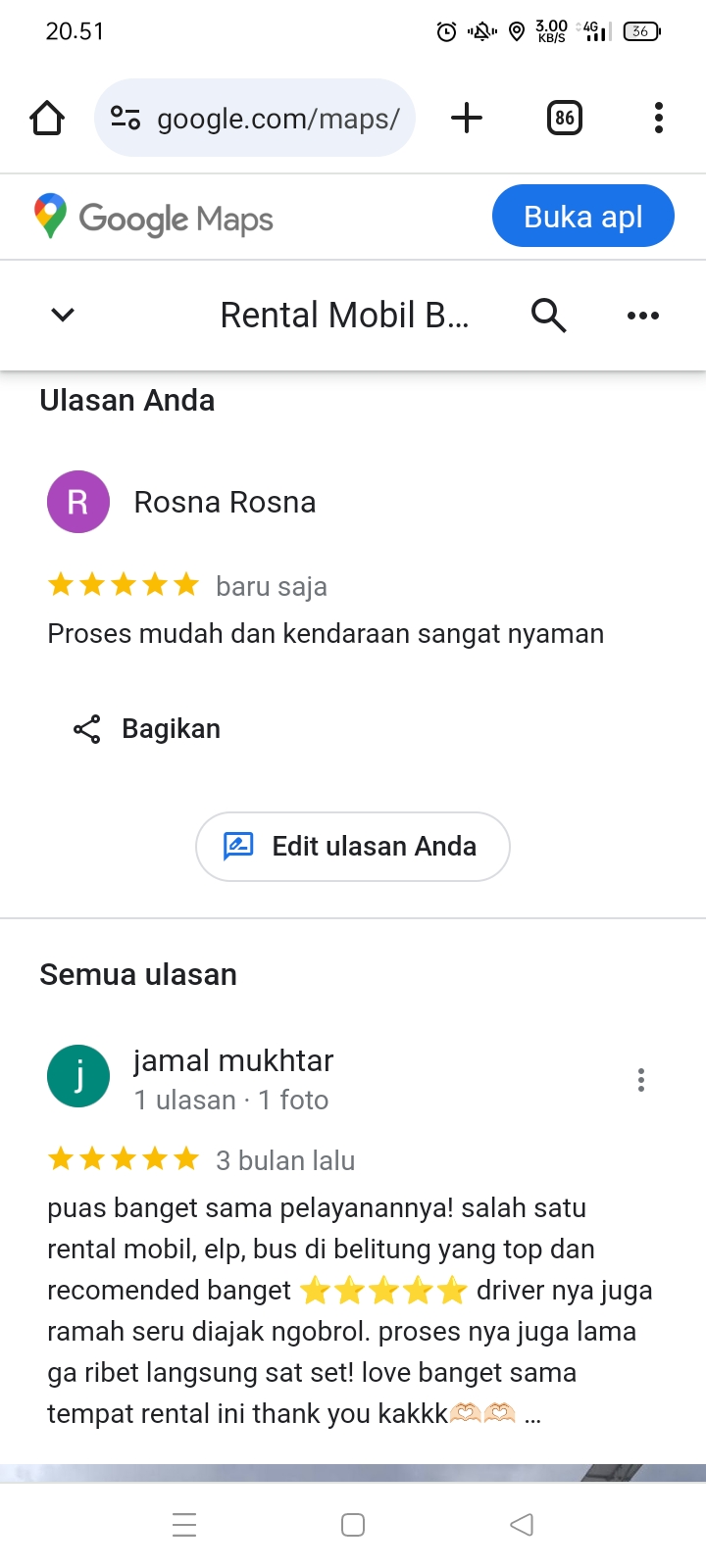This screenshot has height=1568, width=706.
Task: Open more options for Rental Mobil
Action: tap(643, 315)
